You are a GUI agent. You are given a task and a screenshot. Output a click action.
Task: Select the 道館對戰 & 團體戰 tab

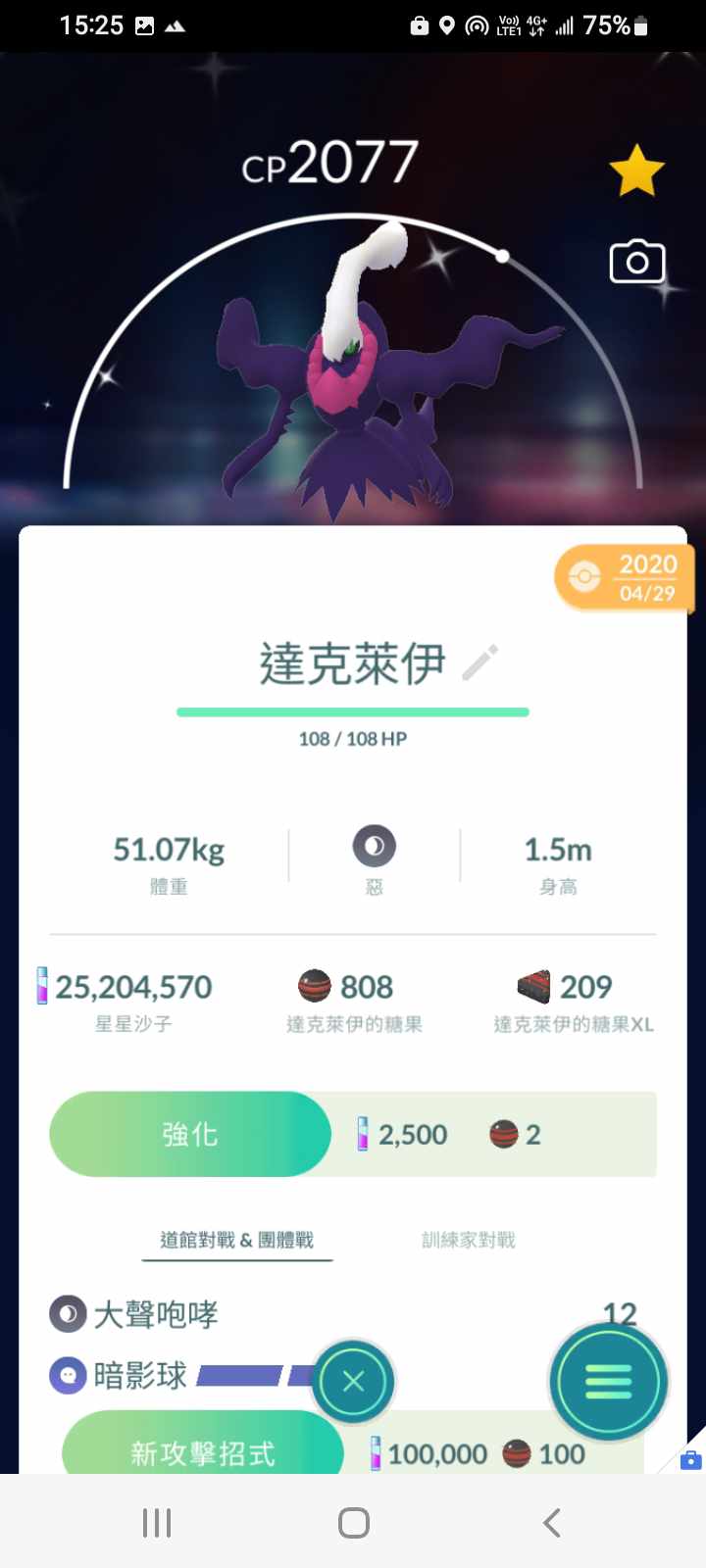pyautogui.click(x=236, y=1240)
